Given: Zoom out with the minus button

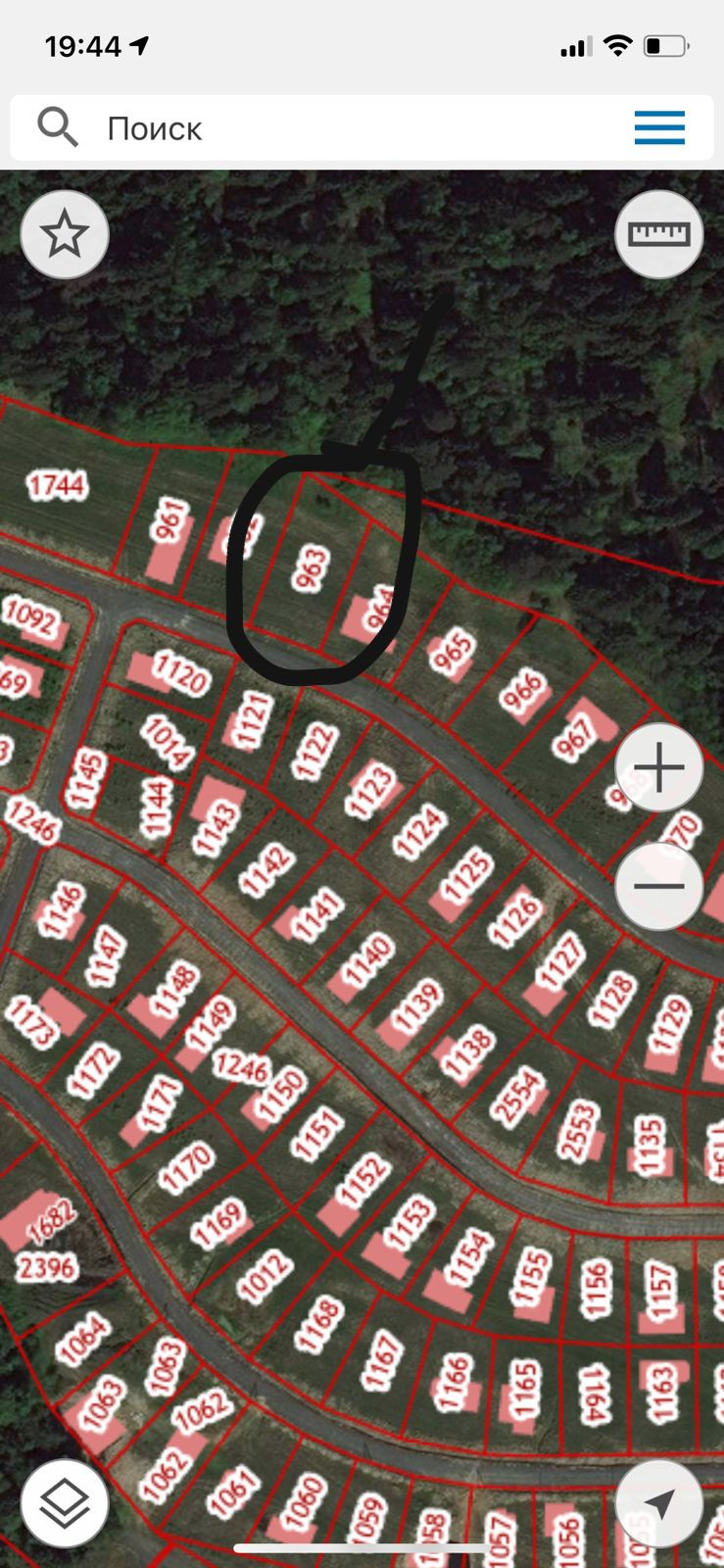Looking at the screenshot, I should pyautogui.click(x=659, y=886).
